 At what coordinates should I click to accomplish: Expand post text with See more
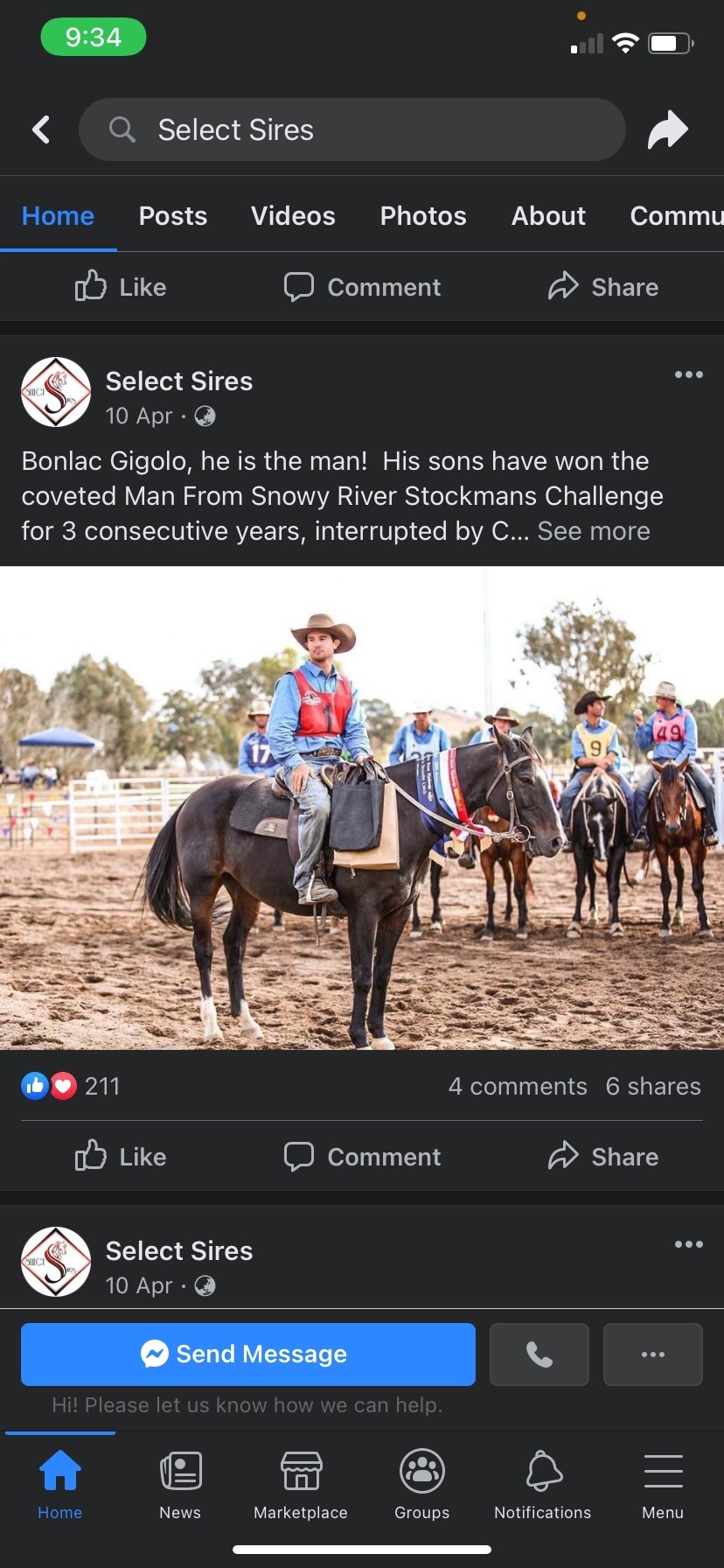pos(594,531)
